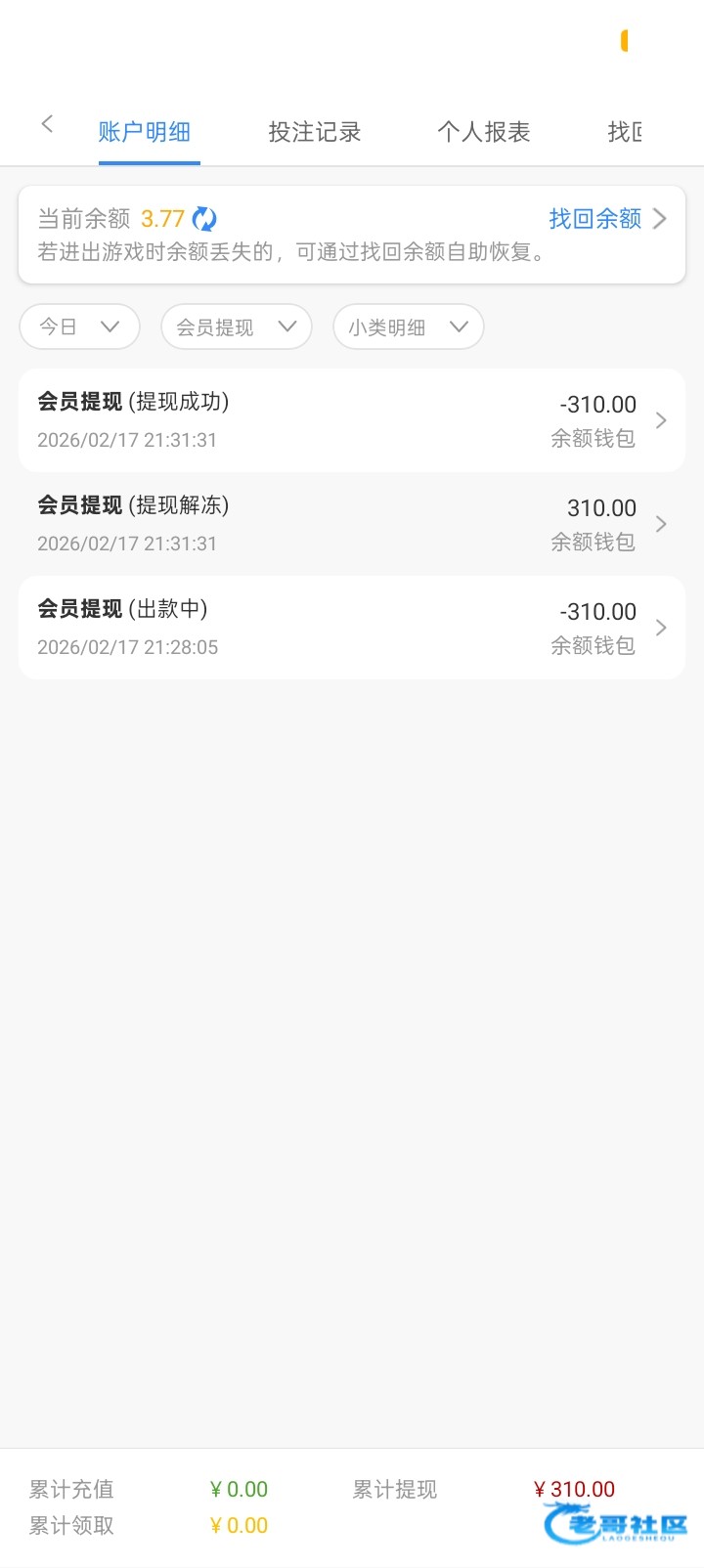Screen dimensions: 704x1568
Task: Select the partially visible 找回 tab
Action: tap(625, 132)
